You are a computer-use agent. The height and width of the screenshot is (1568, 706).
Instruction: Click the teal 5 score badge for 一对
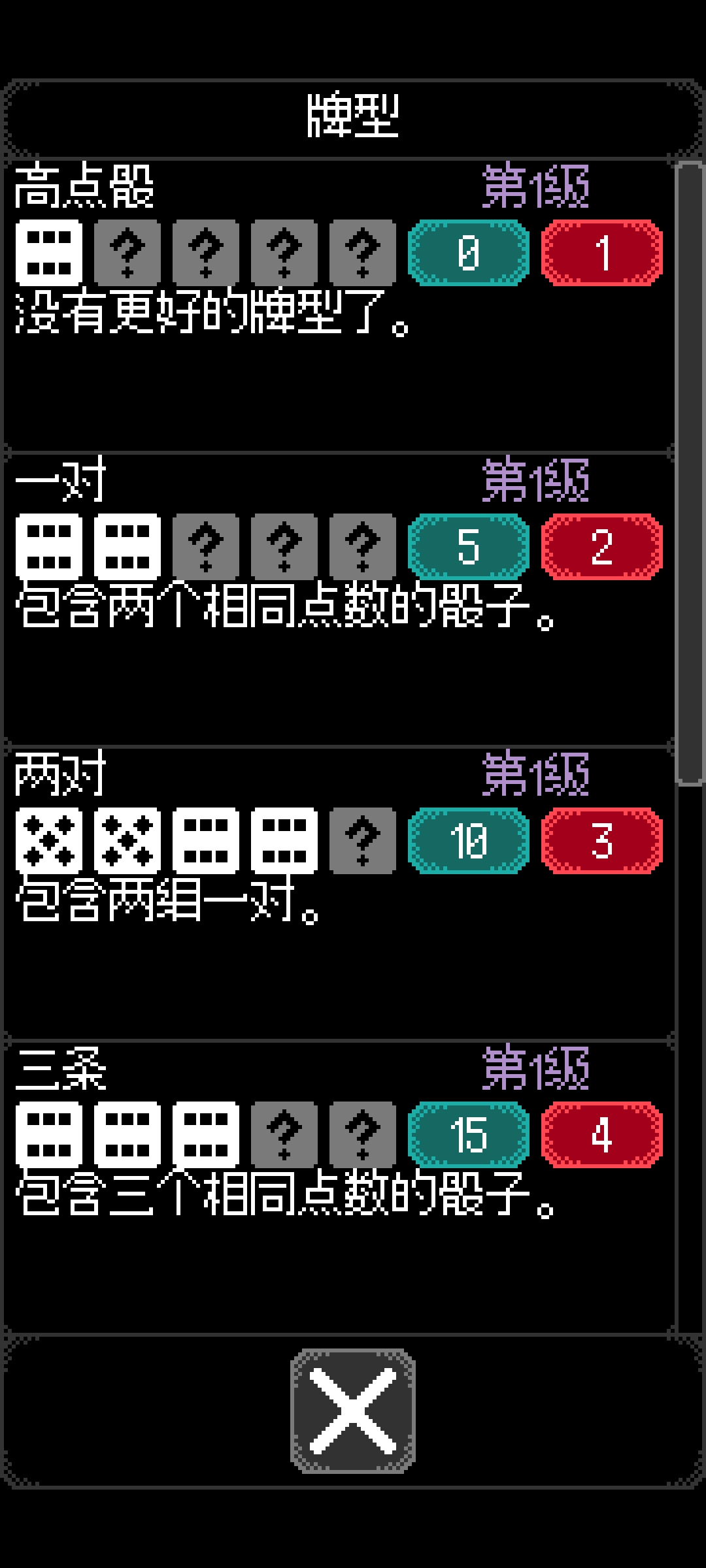coord(469,547)
